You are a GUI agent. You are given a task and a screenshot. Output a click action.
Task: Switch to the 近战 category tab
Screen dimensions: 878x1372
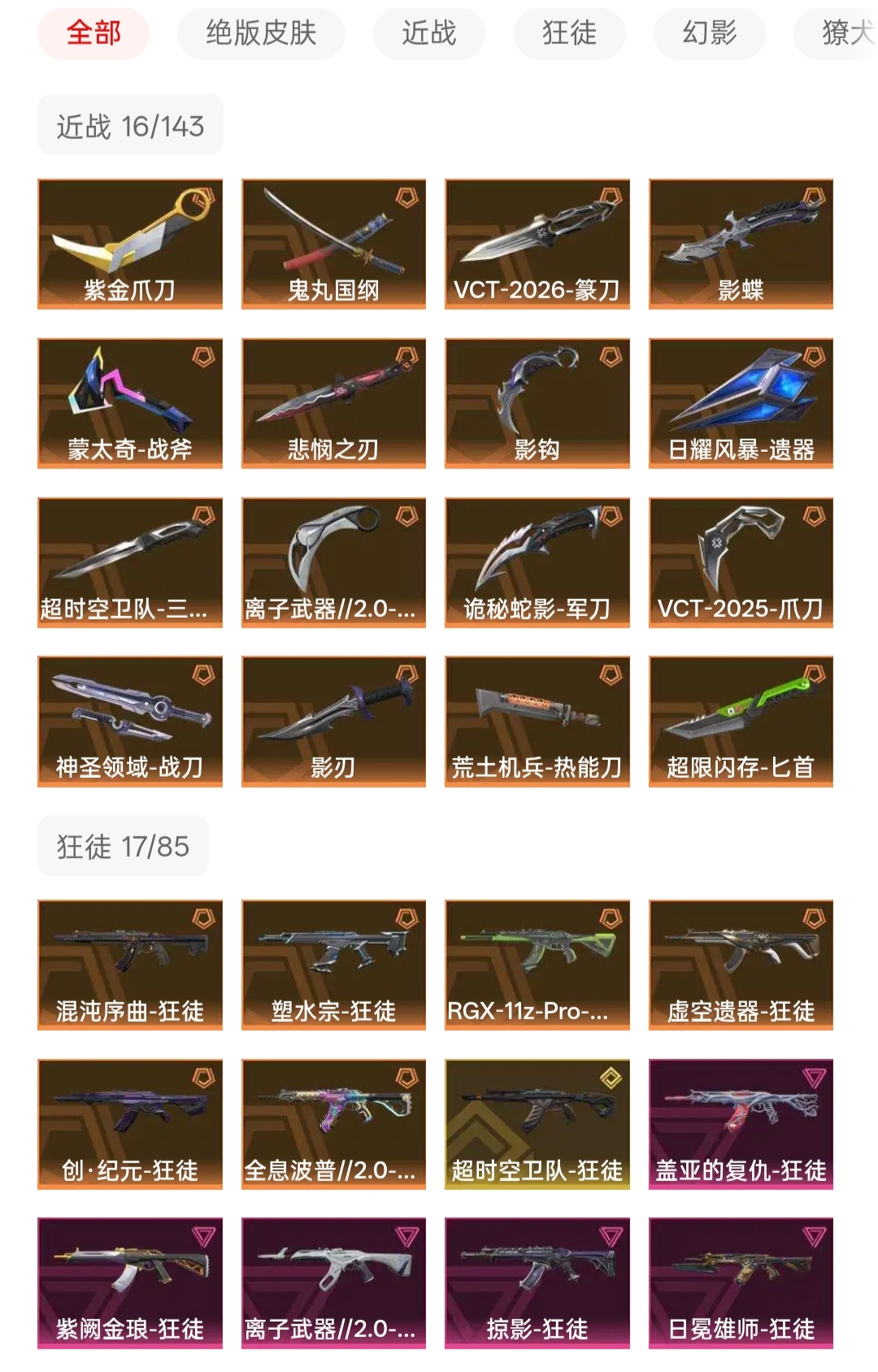click(428, 33)
